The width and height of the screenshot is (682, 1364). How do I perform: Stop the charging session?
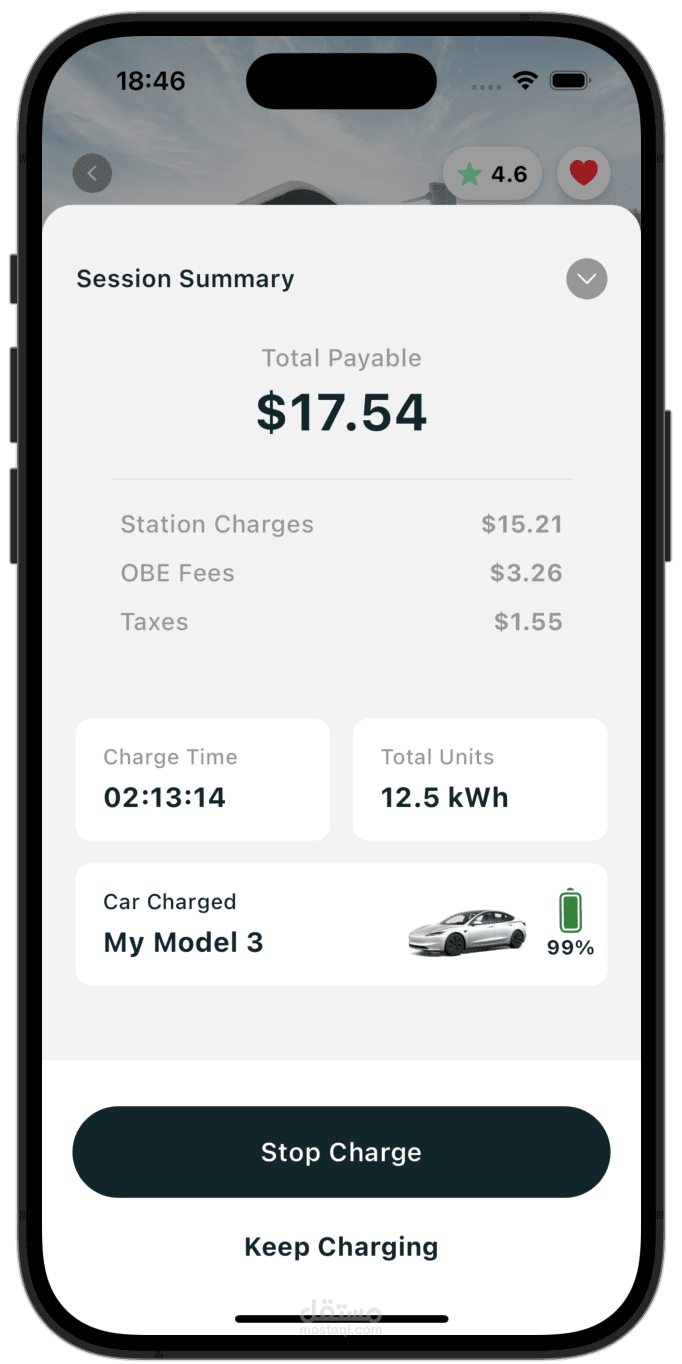coord(341,1152)
